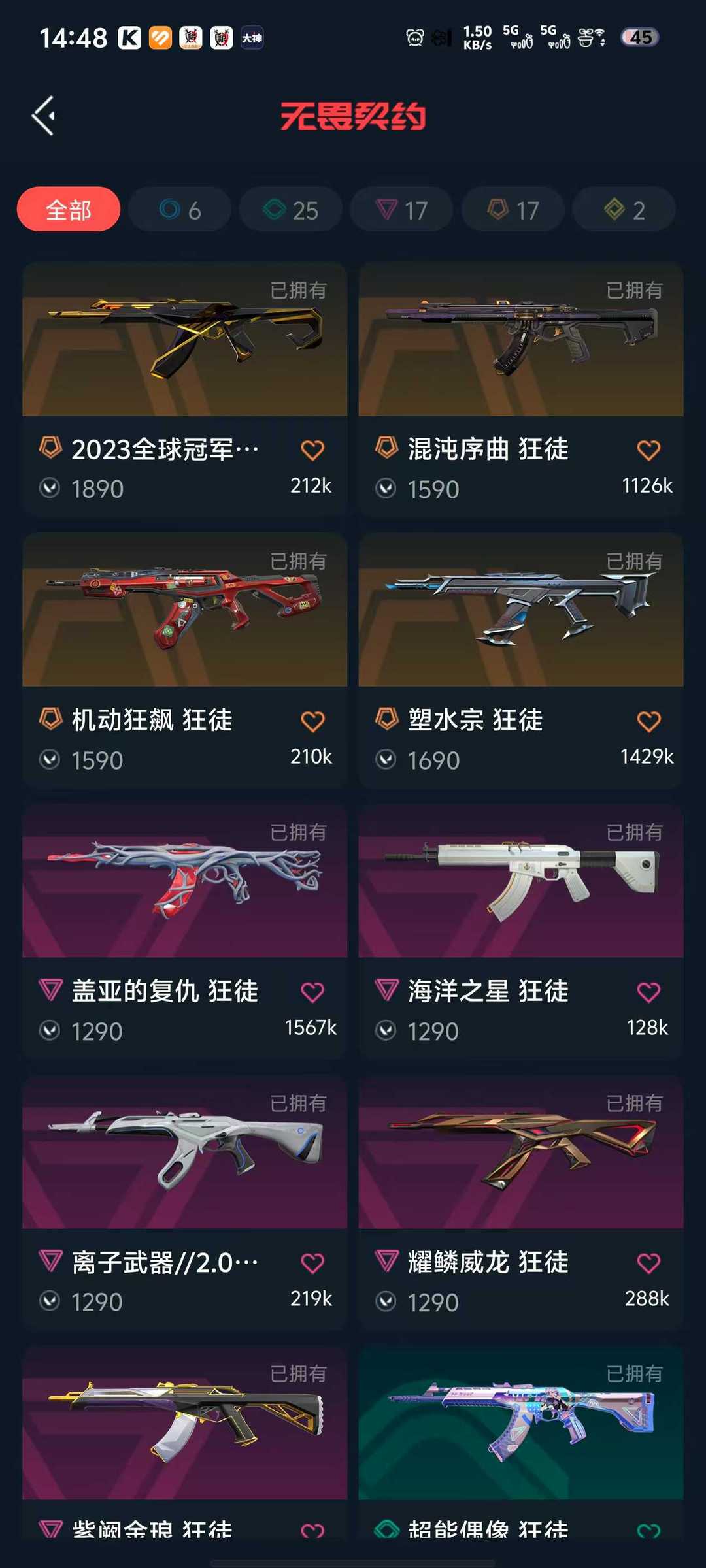
Task: Select the 全部 filter tab
Action: coord(69,210)
